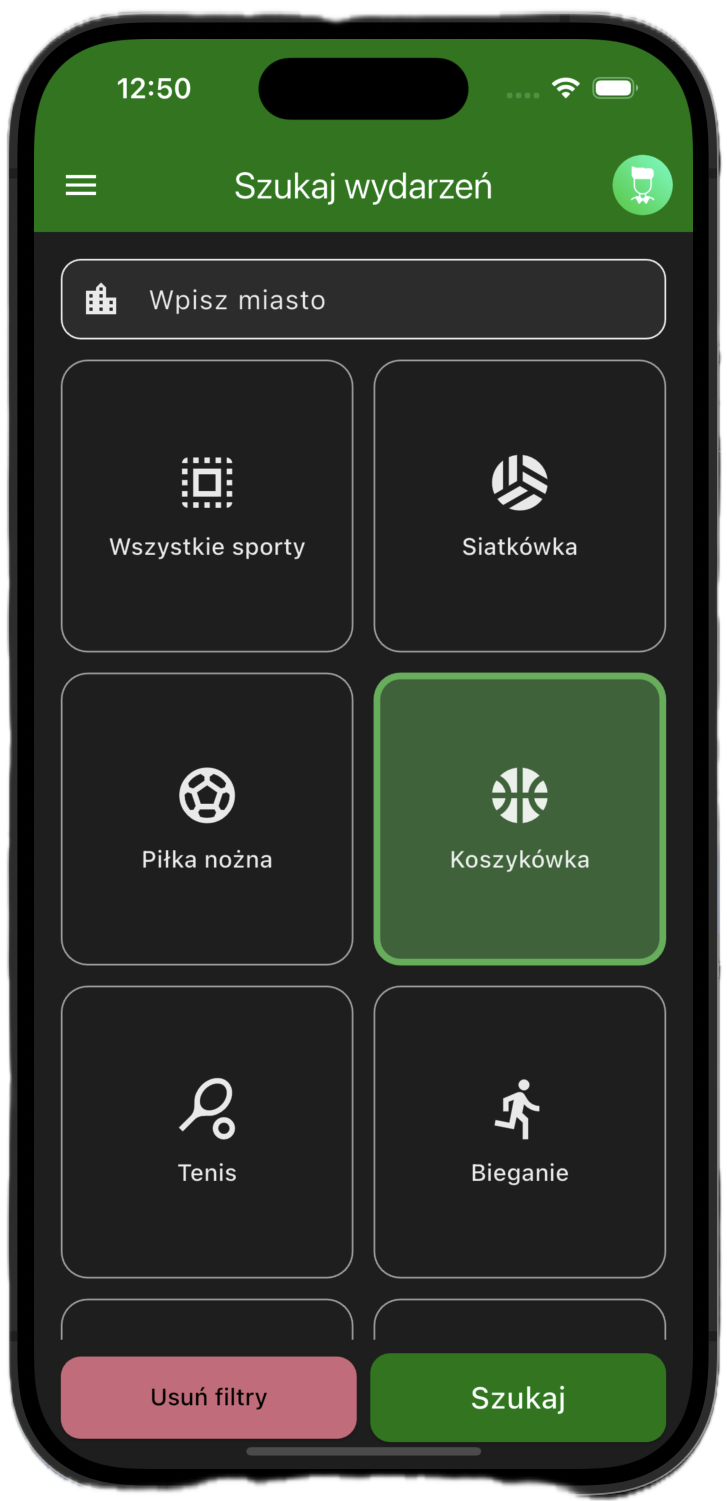Image resolution: width=727 pixels, height=1501 pixels.
Task: Pick the Tenis sport tile
Action: [207, 1131]
